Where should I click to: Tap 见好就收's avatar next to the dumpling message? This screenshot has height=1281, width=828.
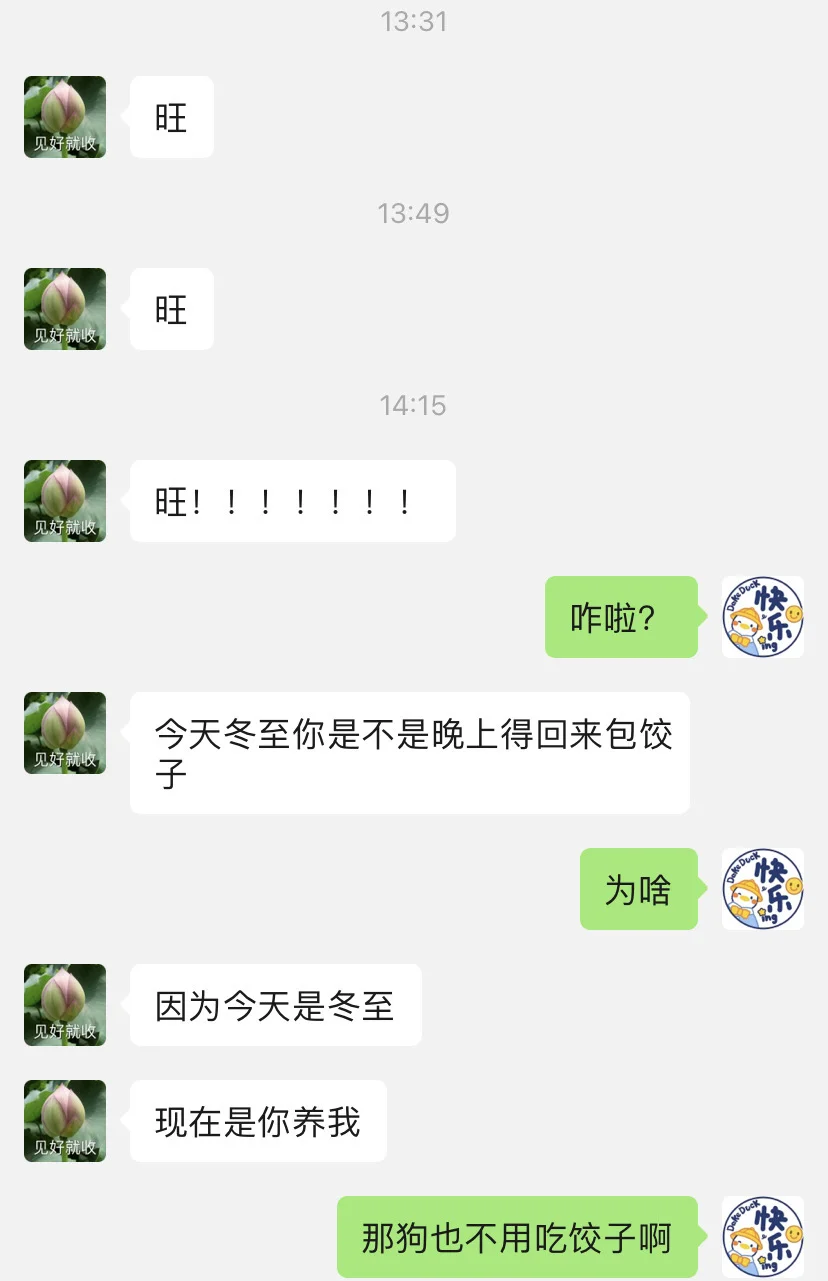pyautogui.click(x=64, y=733)
